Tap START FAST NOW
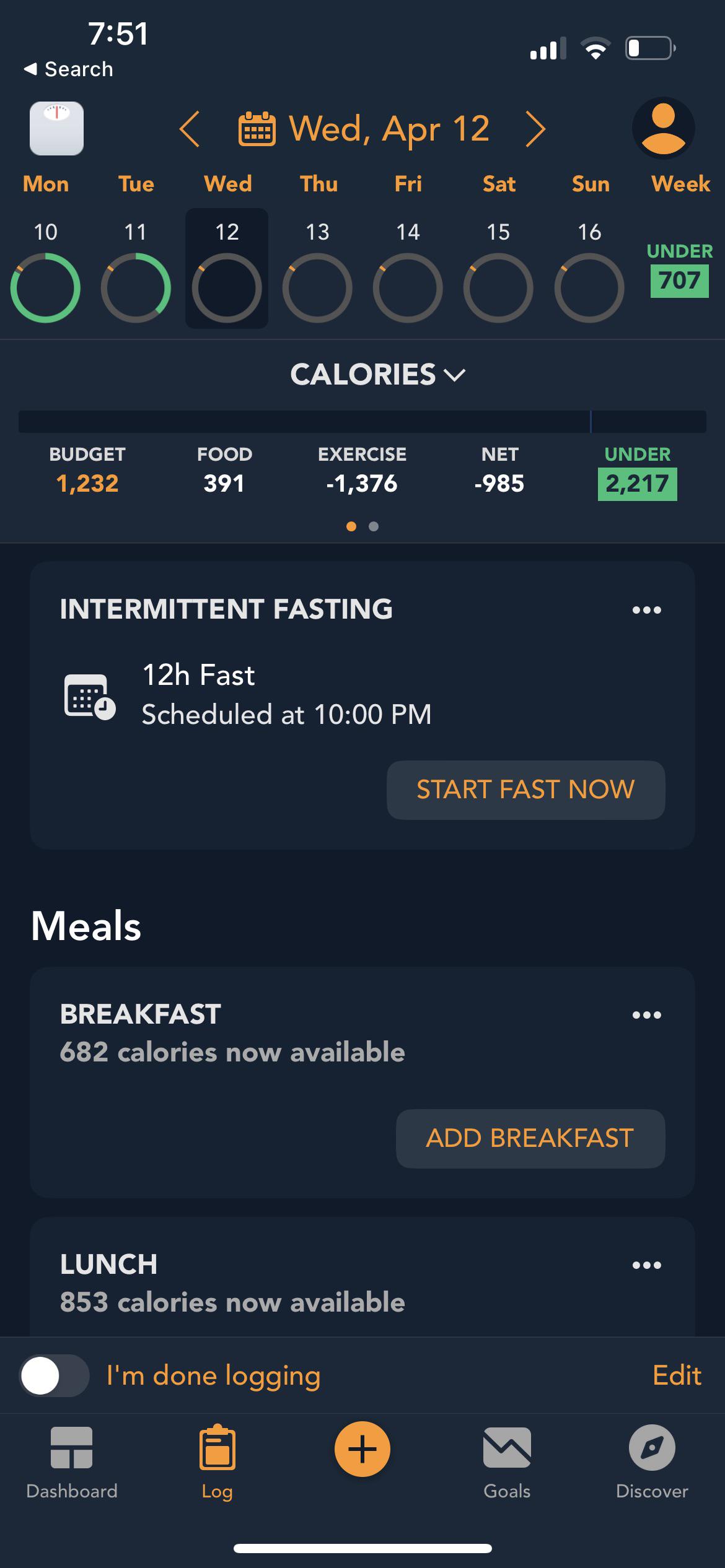 526,790
